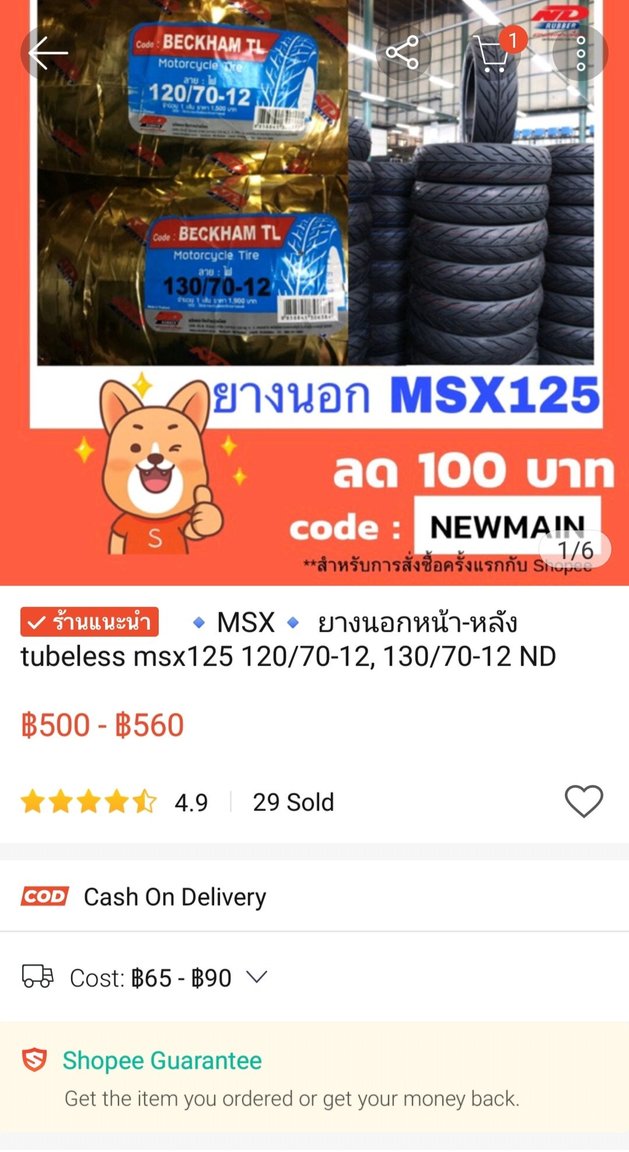Go back to the previous page

coord(47,53)
